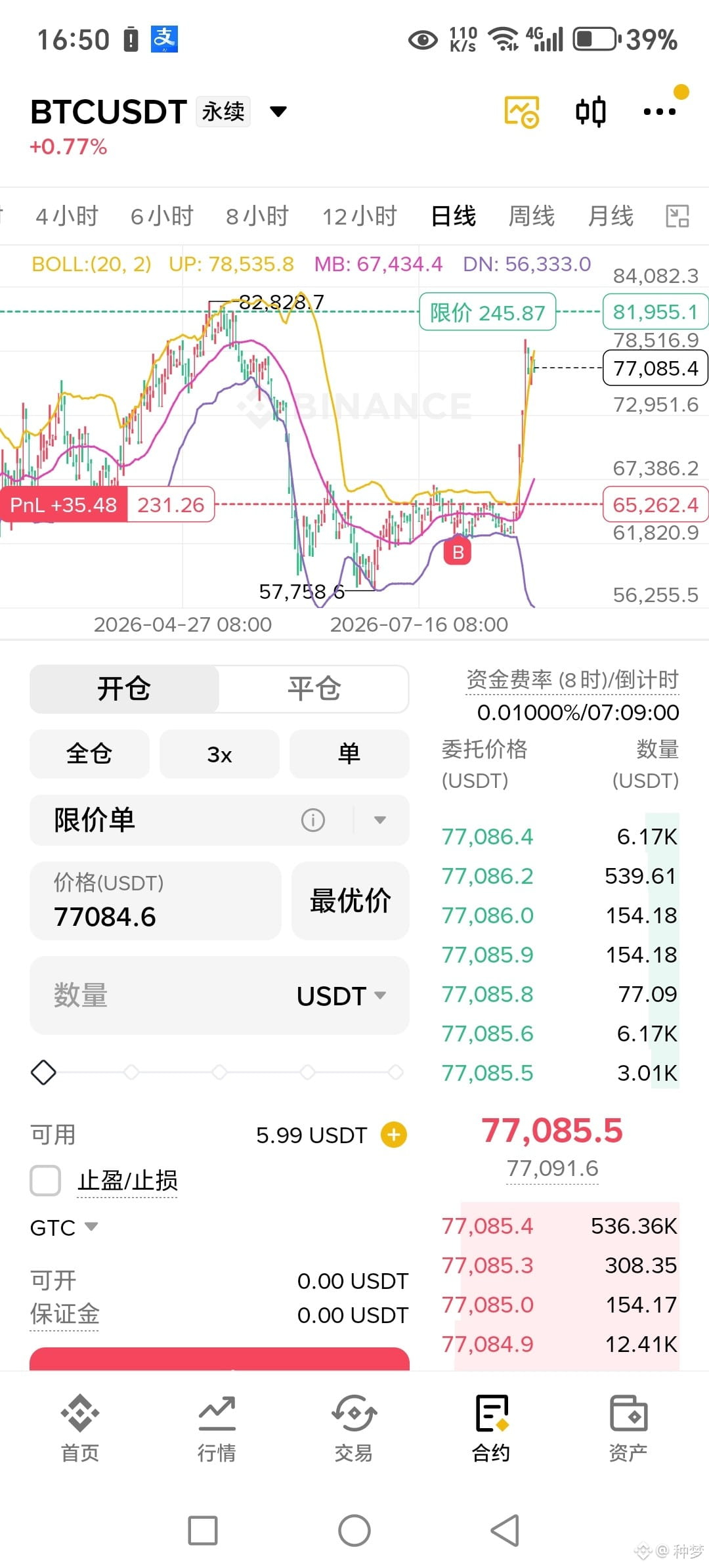Tap the system back button

click(x=505, y=1531)
